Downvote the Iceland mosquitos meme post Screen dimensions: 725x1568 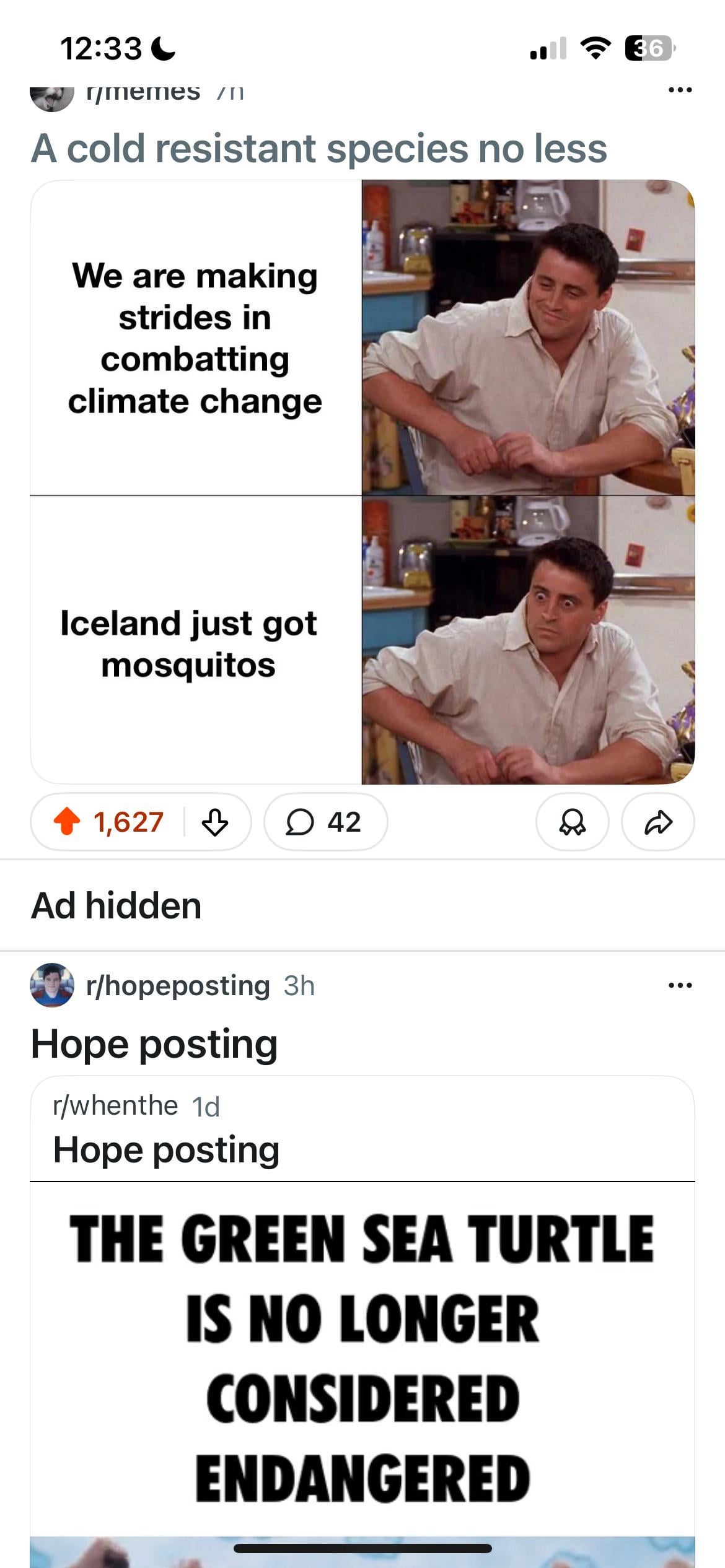coord(215,822)
